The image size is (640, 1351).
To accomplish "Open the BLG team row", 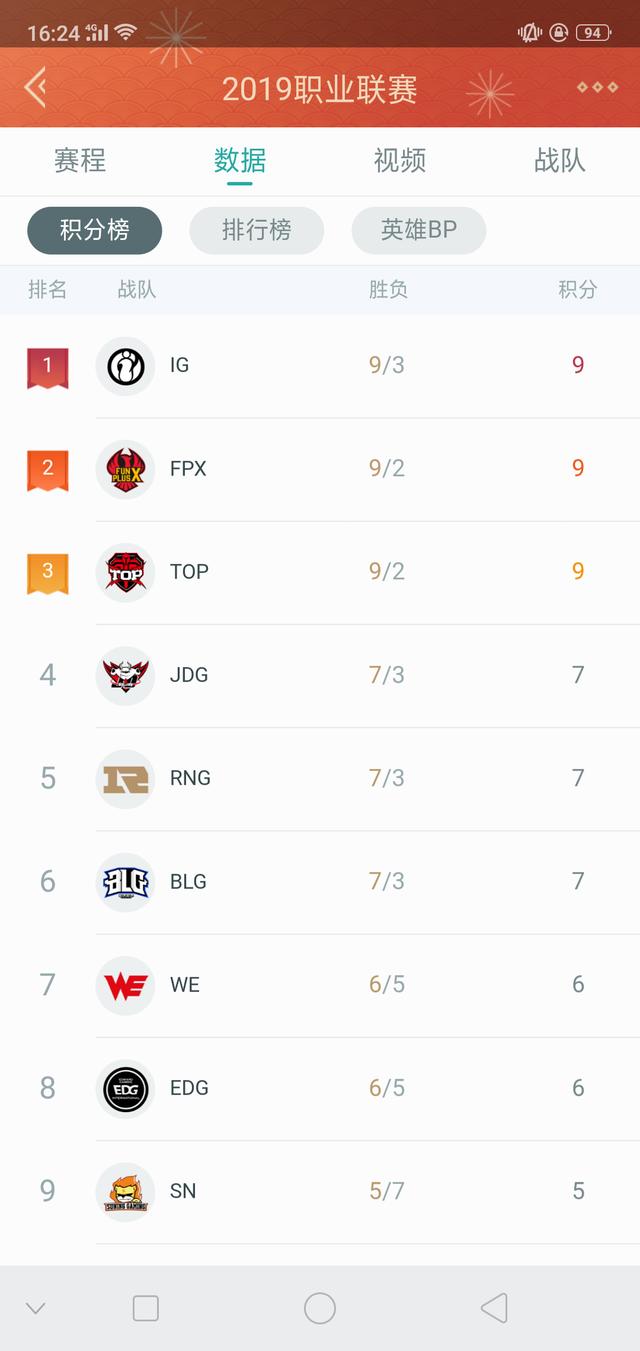I will [x=320, y=881].
